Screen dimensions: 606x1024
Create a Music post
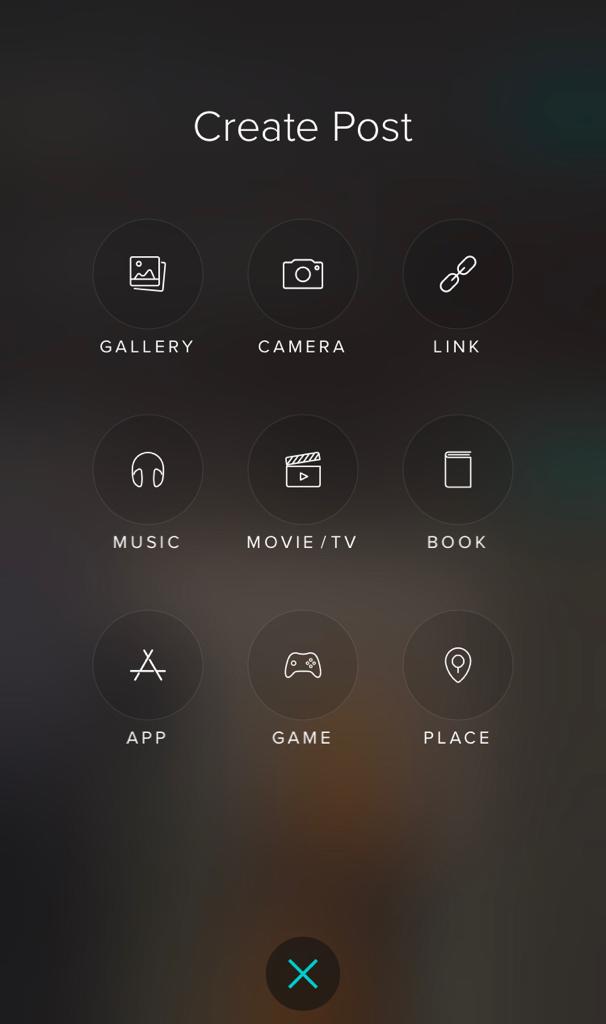coord(148,469)
